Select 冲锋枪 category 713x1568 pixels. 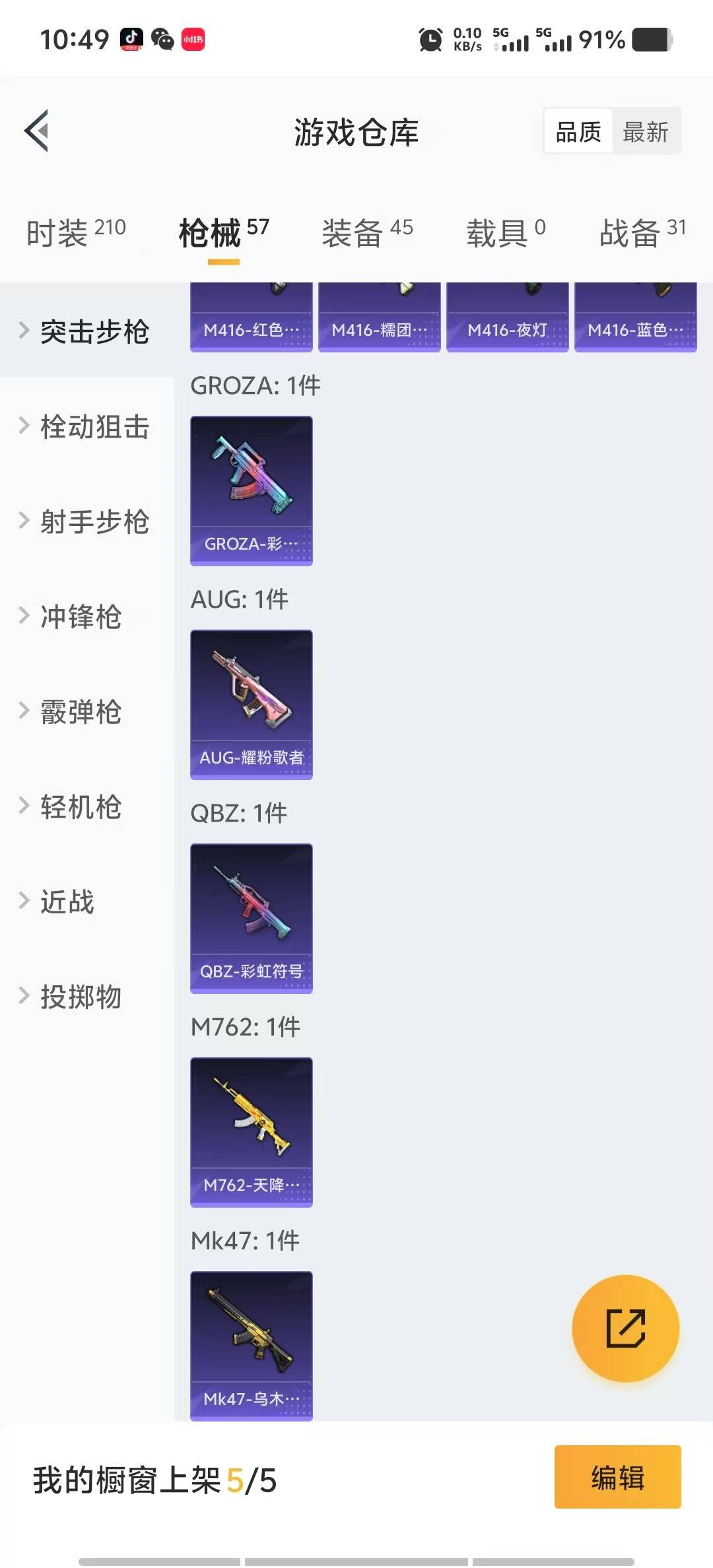click(81, 616)
